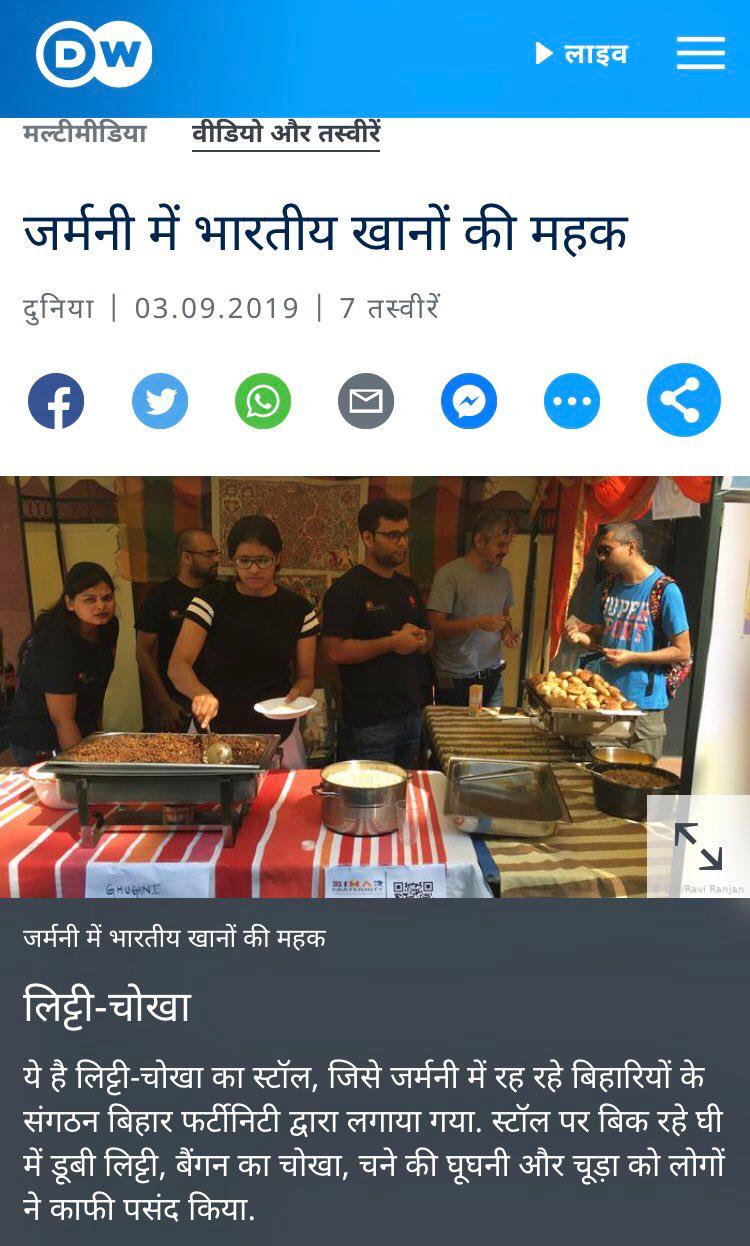
Task: Share article on Facebook
Action: coord(56,401)
